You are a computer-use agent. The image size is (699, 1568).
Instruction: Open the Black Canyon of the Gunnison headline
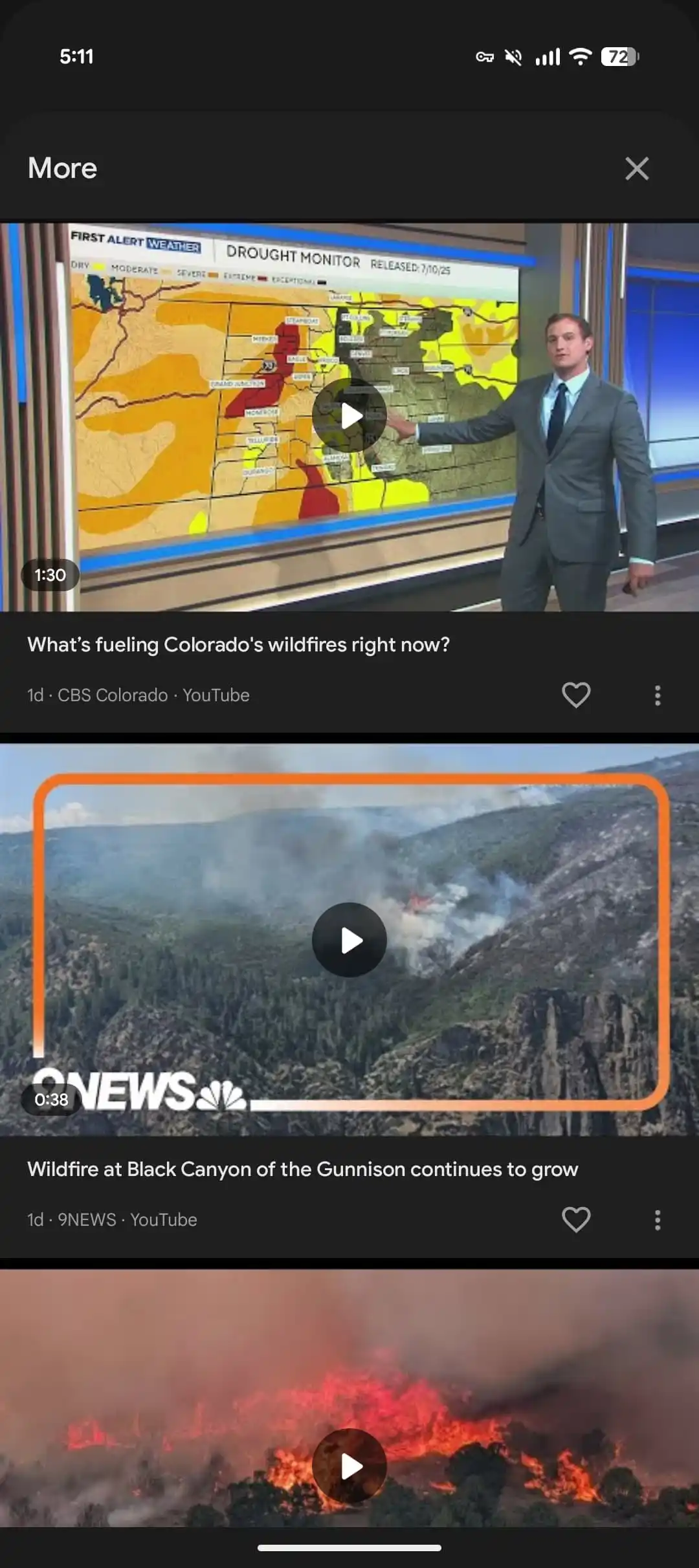tap(302, 1169)
